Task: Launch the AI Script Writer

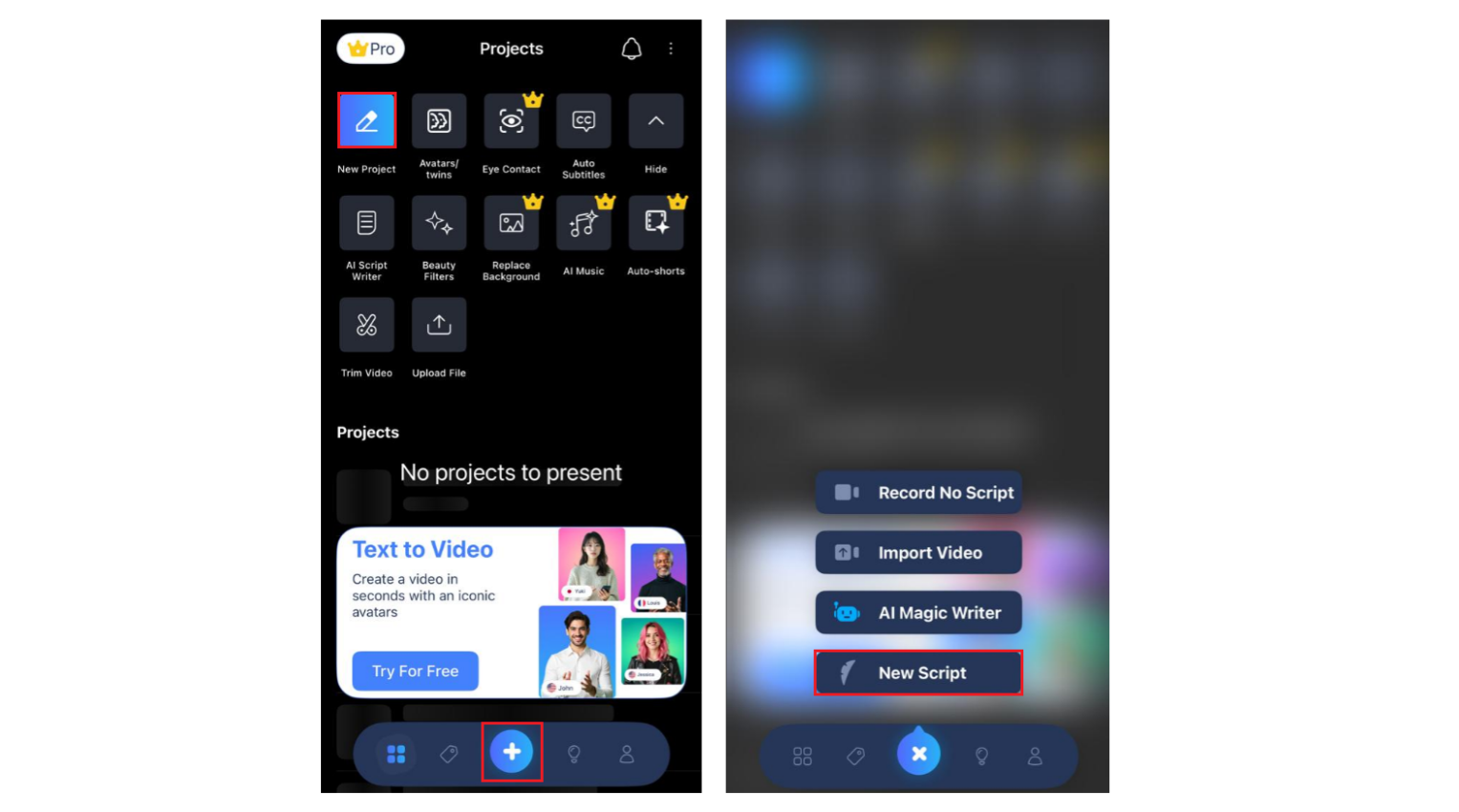Action: tap(367, 224)
